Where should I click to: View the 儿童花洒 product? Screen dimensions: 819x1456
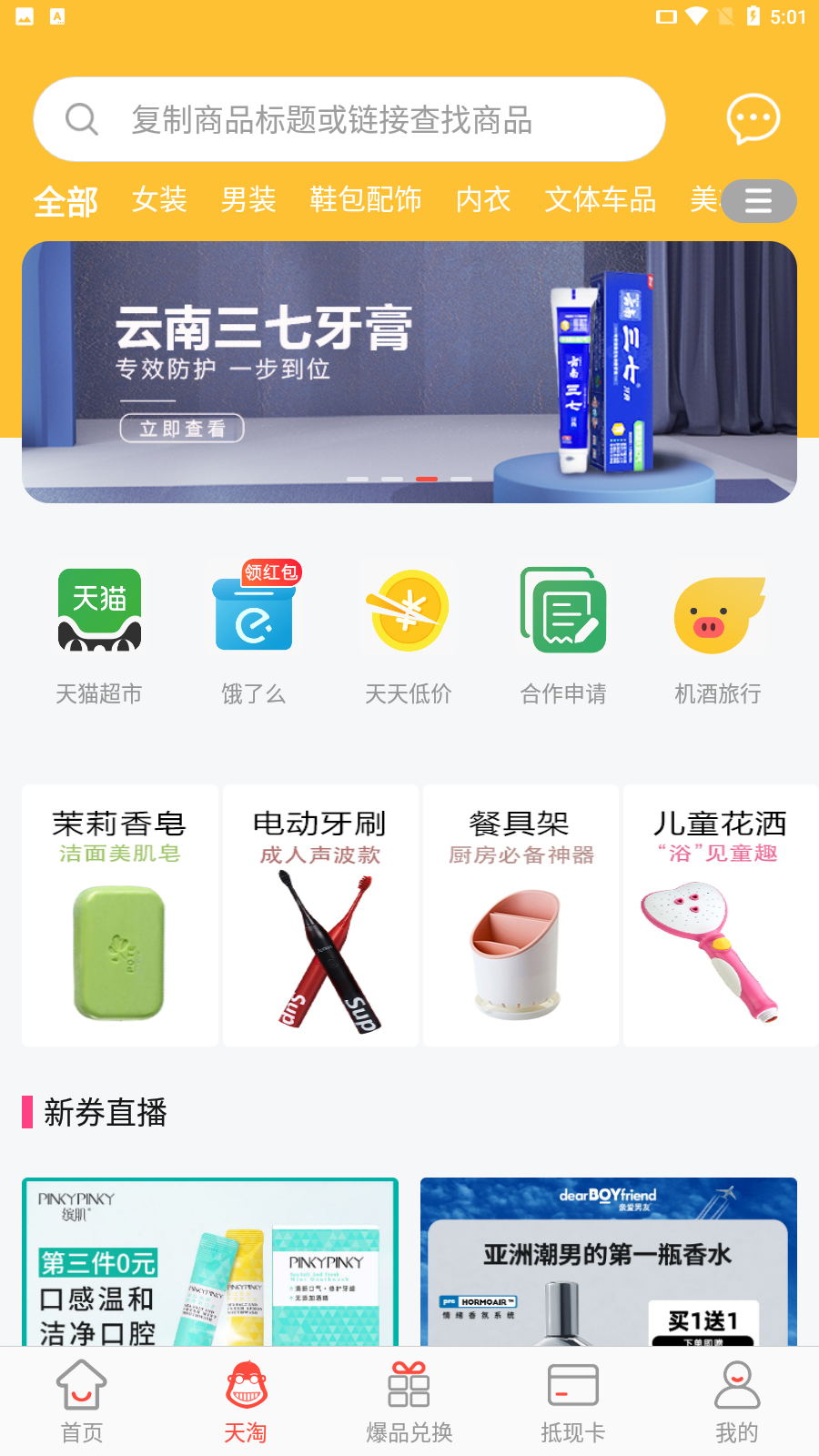tap(720, 915)
